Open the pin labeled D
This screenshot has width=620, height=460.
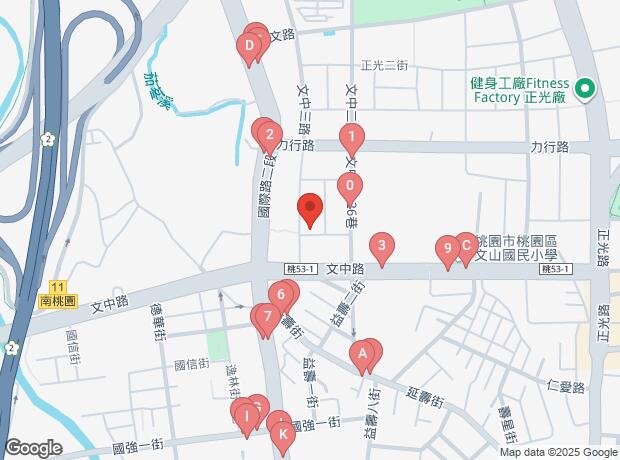point(248,46)
